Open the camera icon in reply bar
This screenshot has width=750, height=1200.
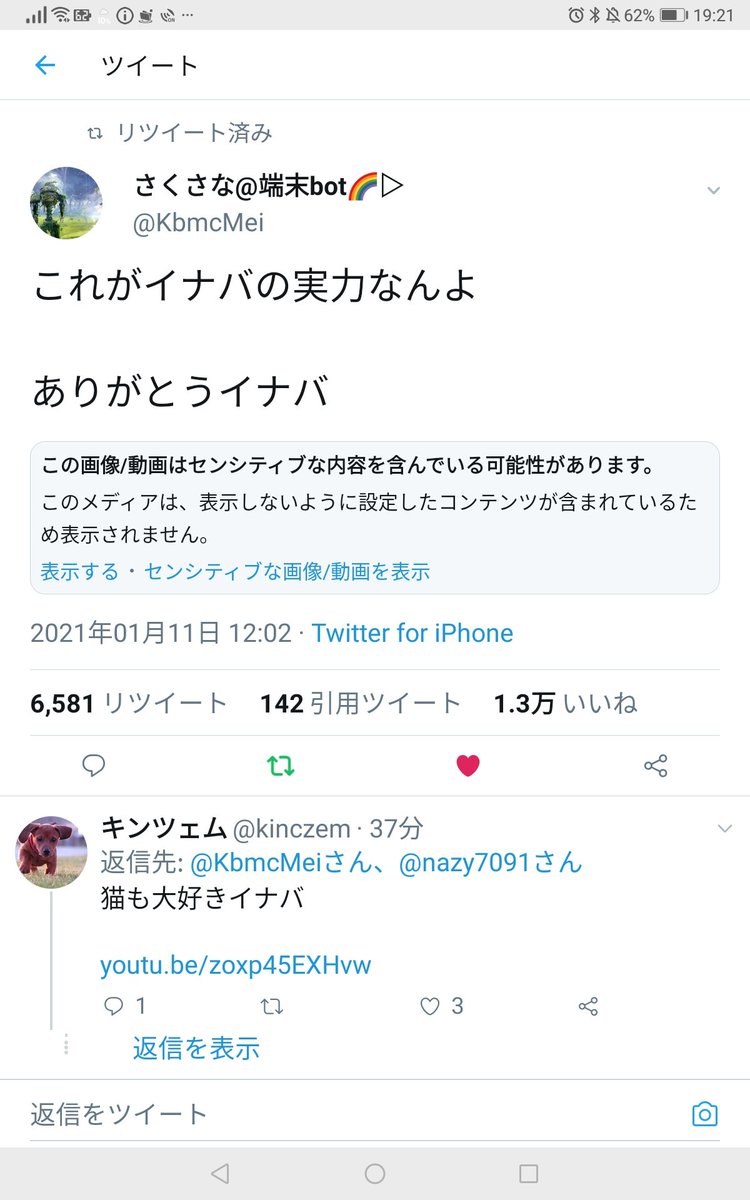pos(705,1114)
